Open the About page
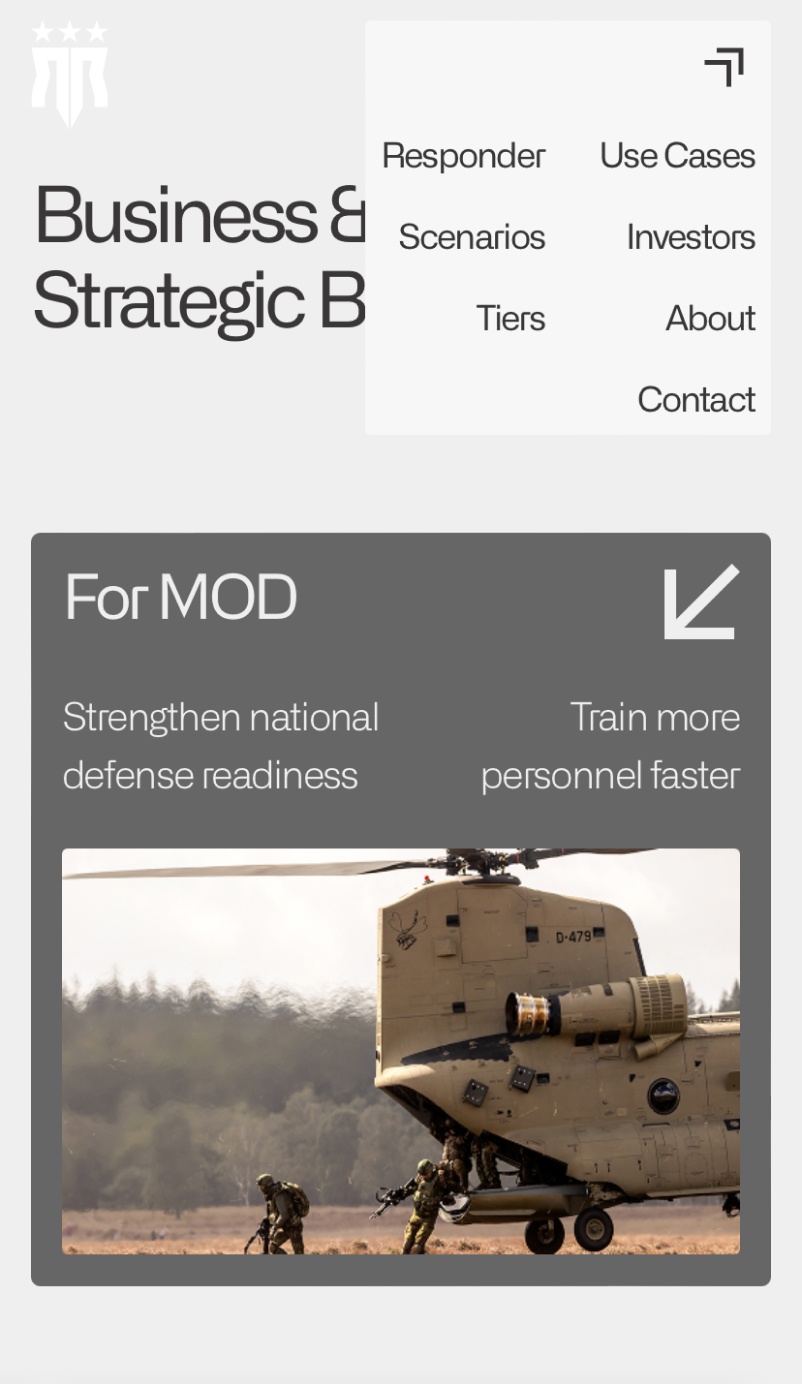The width and height of the screenshot is (802, 1384). pyautogui.click(x=710, y=318)
